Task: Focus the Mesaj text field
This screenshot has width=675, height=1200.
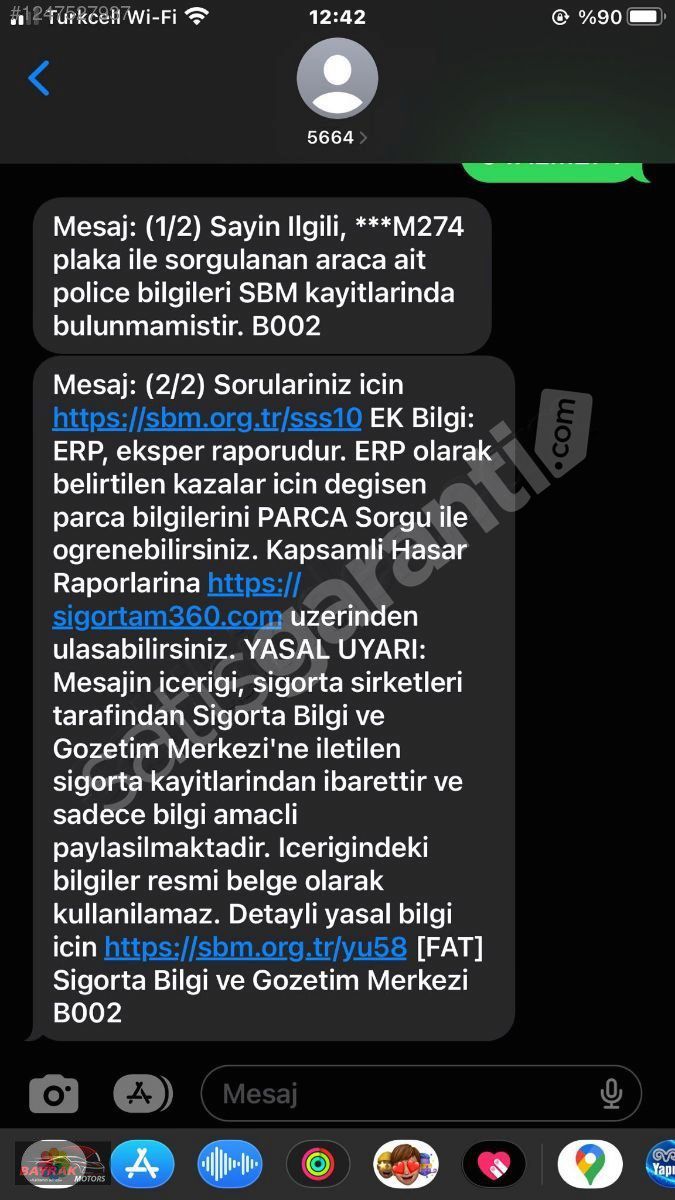Action: coord(421,1093)
